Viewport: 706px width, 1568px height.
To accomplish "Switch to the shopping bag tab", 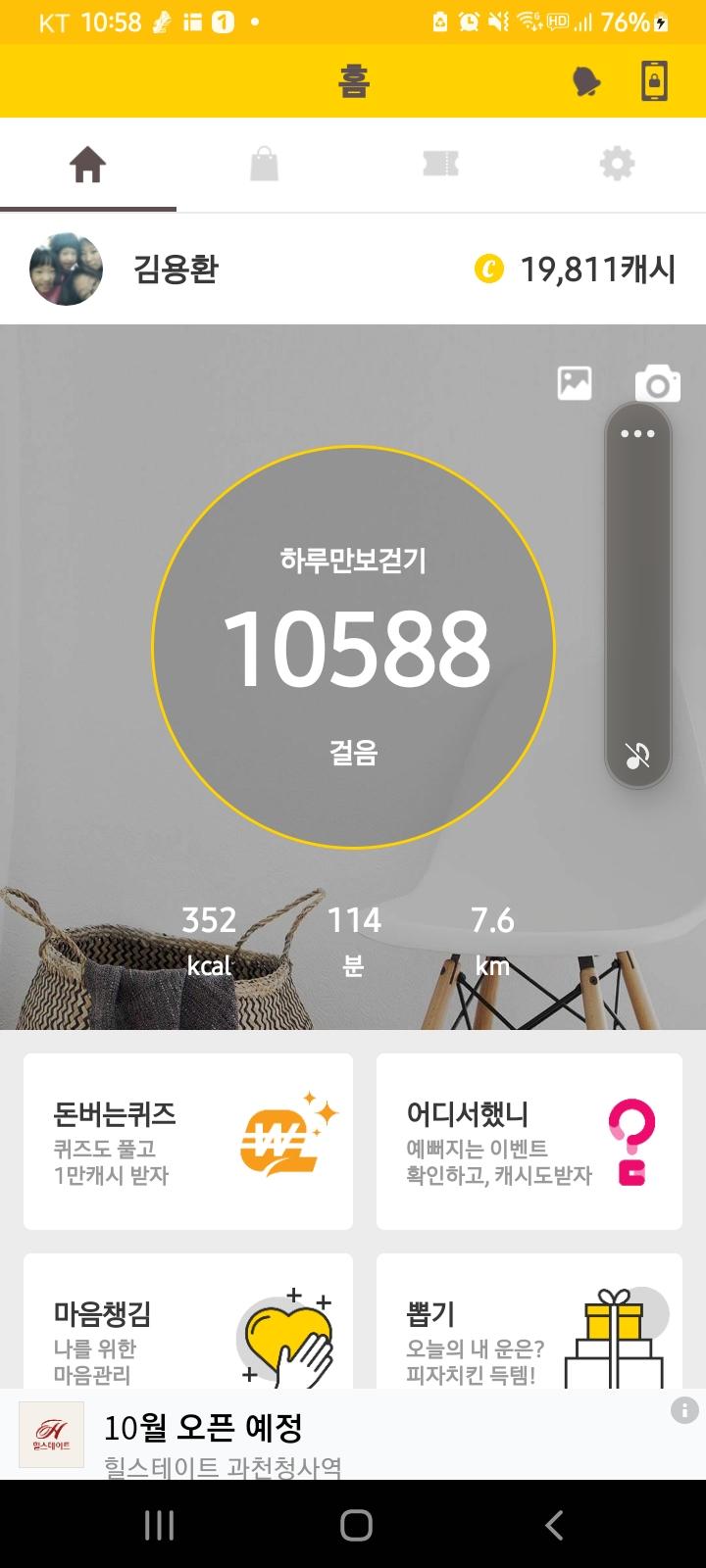I will [264, 165].
